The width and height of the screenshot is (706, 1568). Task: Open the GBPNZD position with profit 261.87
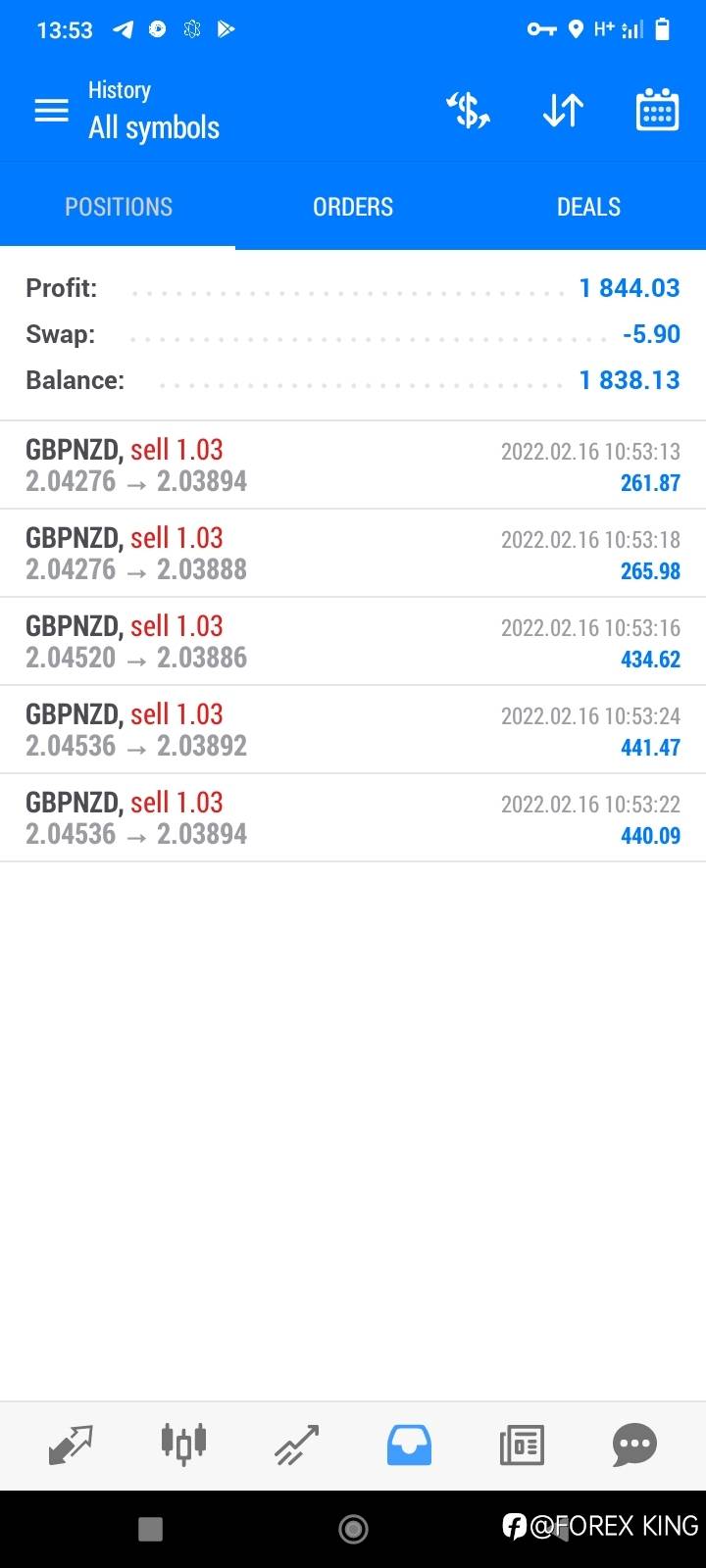point(353,465)
